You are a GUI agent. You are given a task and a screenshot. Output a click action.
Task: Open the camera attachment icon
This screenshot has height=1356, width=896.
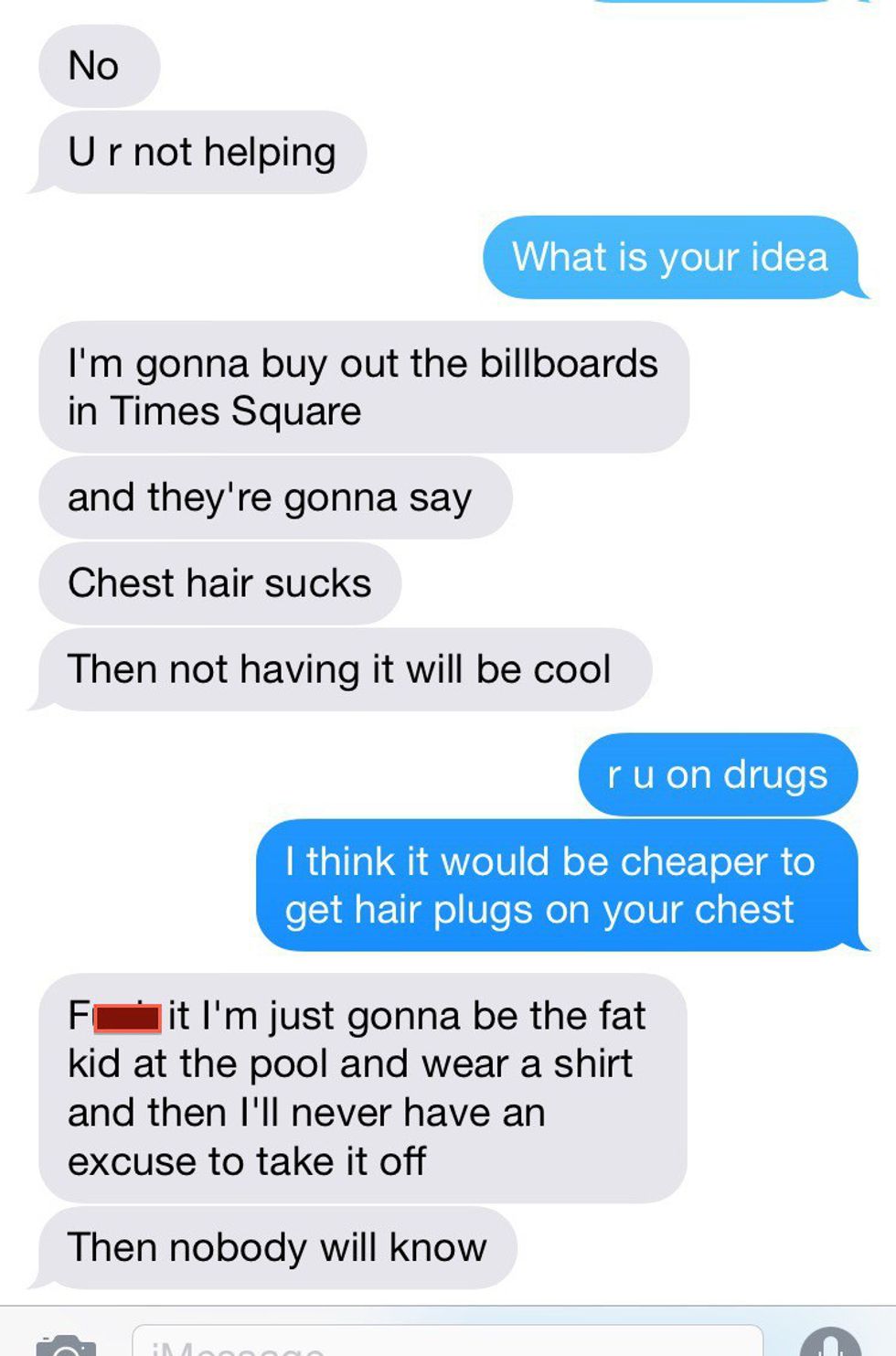tap(66, 1346)
